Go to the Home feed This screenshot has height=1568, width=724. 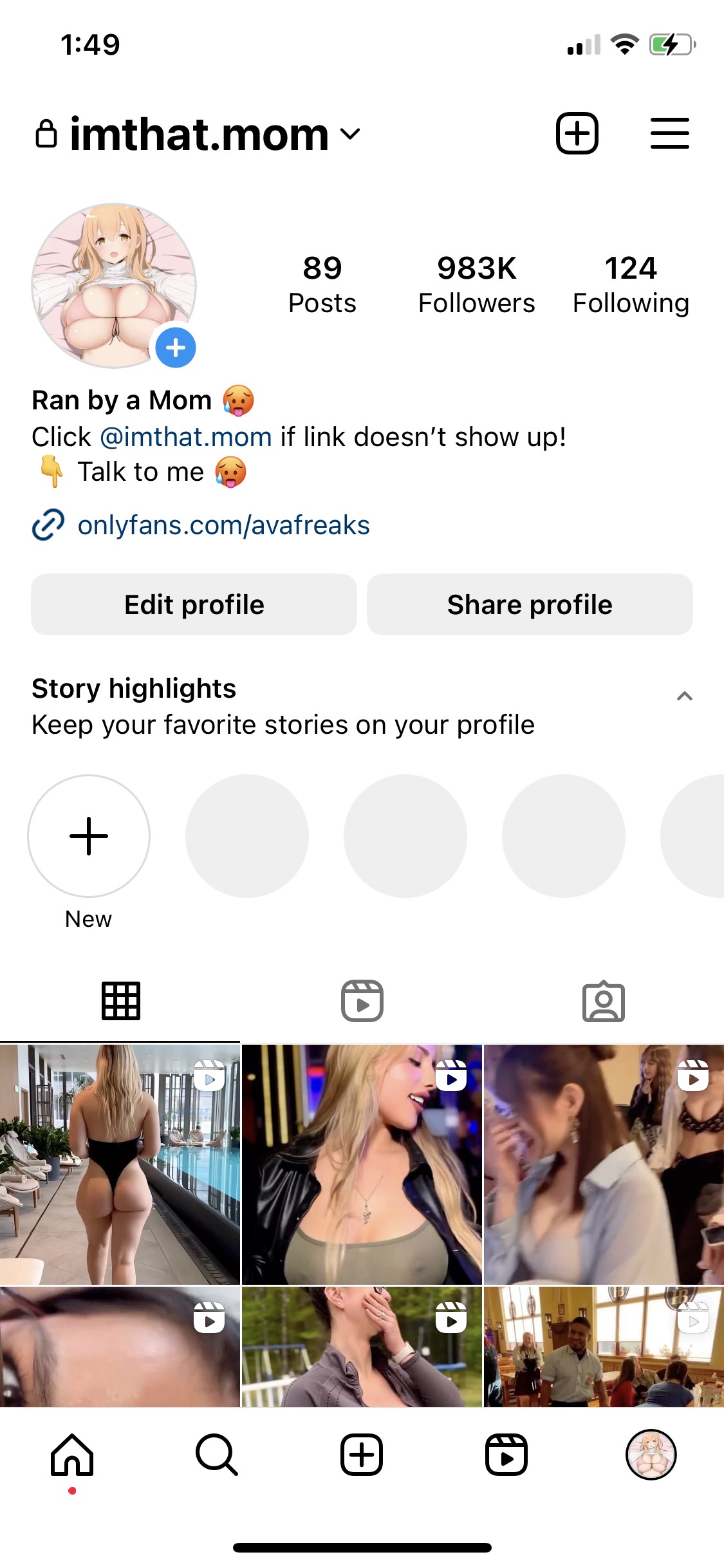72,1455
